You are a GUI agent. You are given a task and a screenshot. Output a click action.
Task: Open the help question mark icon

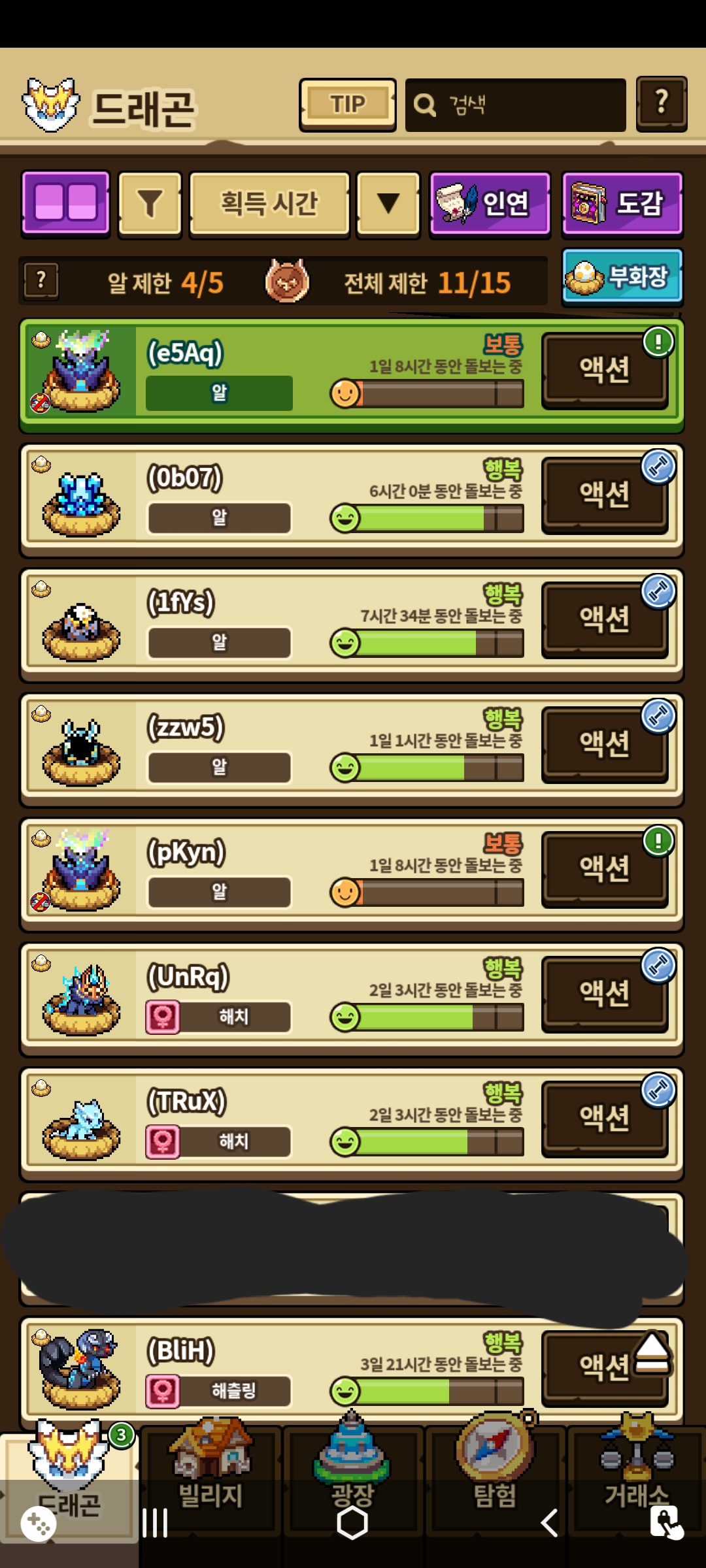tap(661, 104)
